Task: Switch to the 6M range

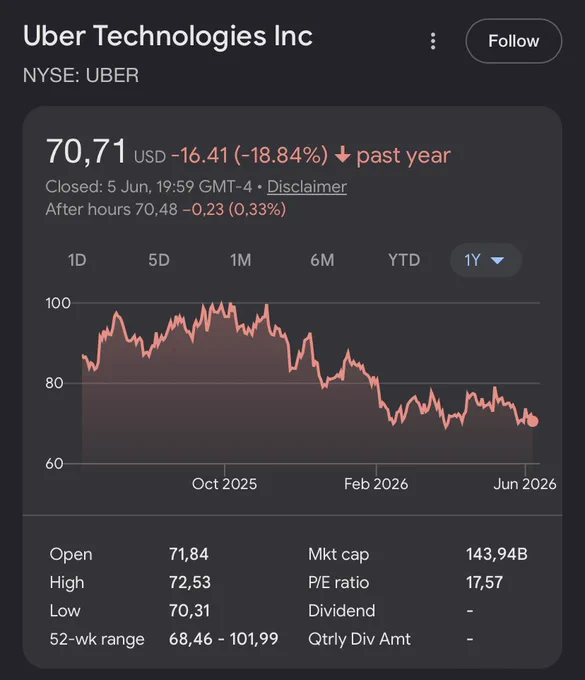Action: (x=322, y=260)
